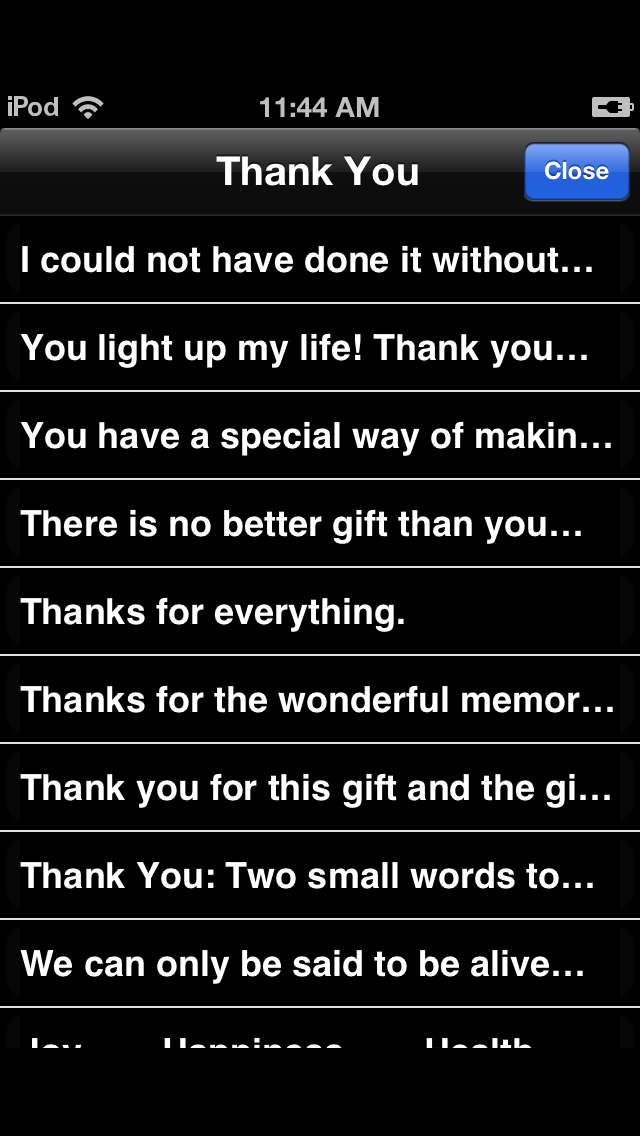This screenshot has height=1136, width=640.
Task: Choose "You light up my life!" message
Action: click(320, 348)
